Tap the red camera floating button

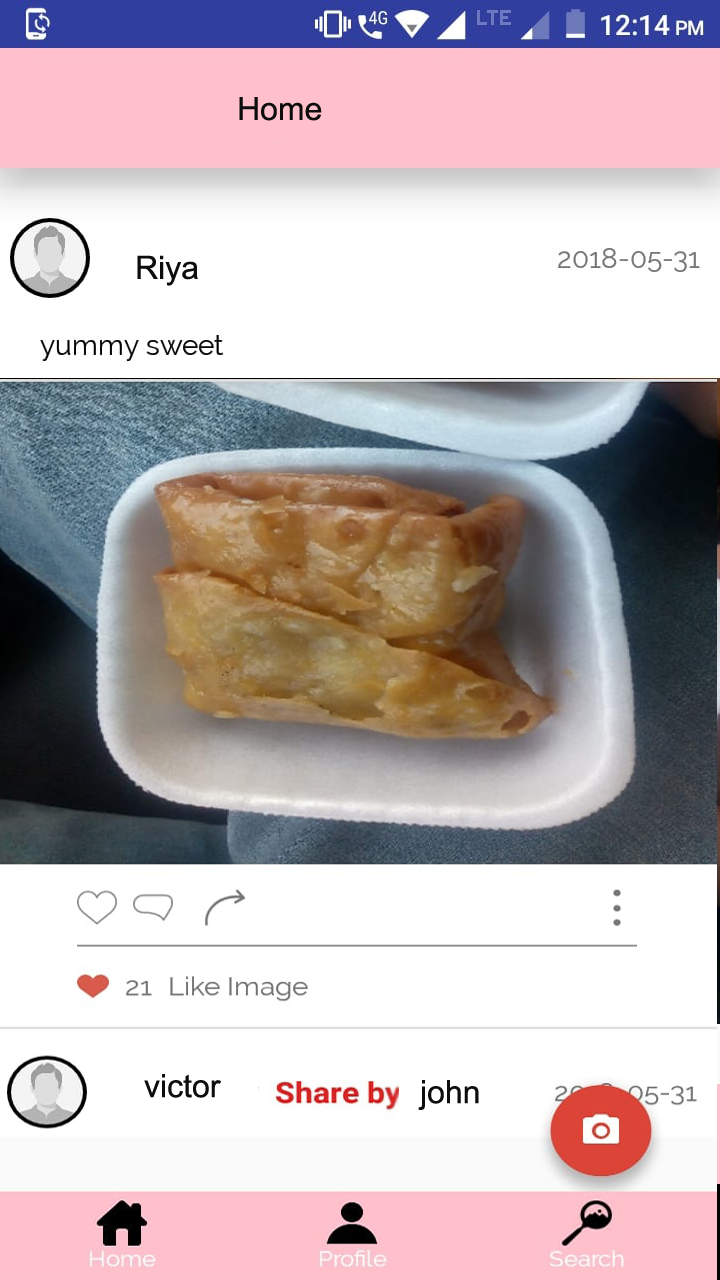[x=601, y=1131]
